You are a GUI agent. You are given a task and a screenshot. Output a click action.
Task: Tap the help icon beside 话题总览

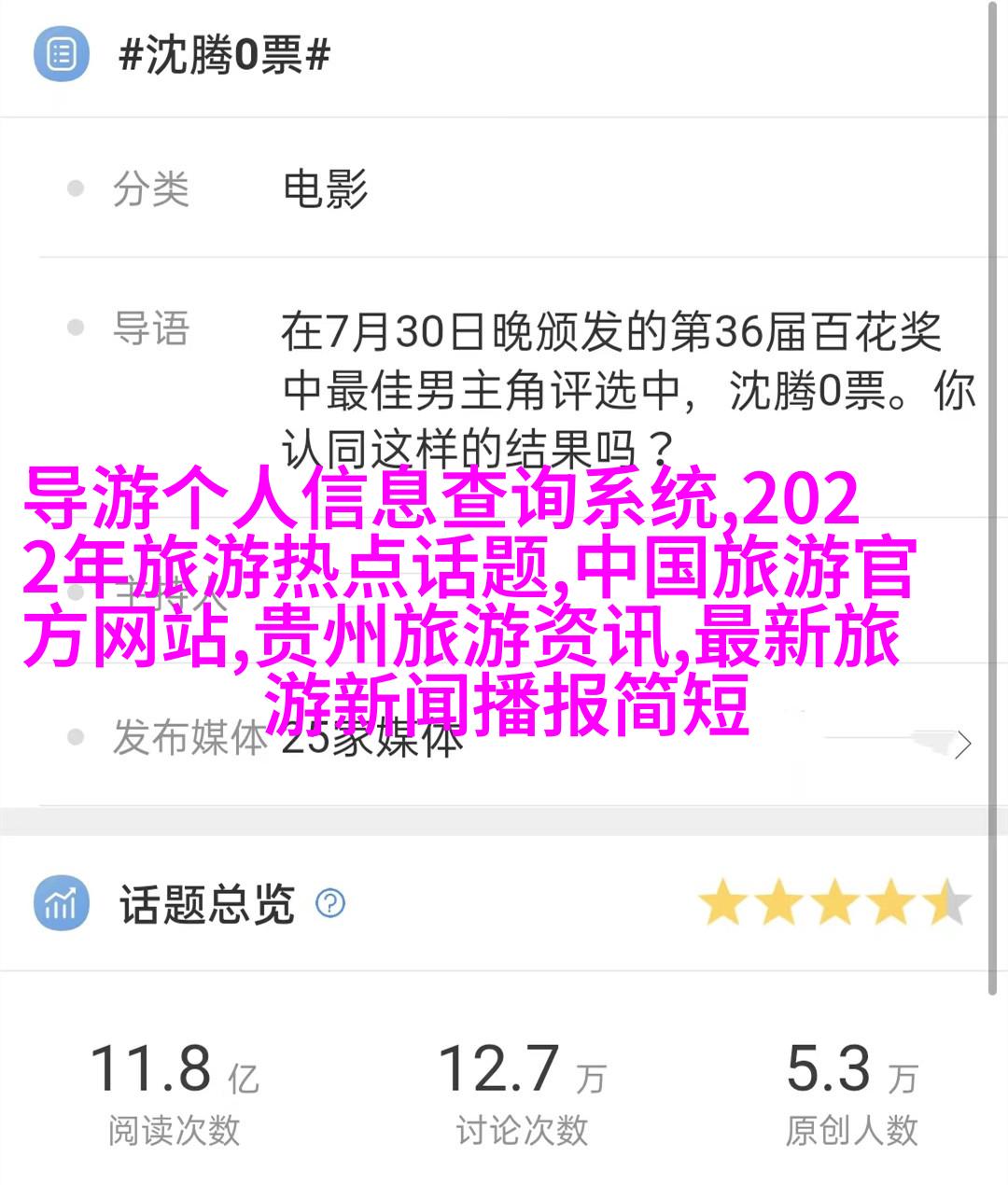pyautogui.click(x=330, y=903)
